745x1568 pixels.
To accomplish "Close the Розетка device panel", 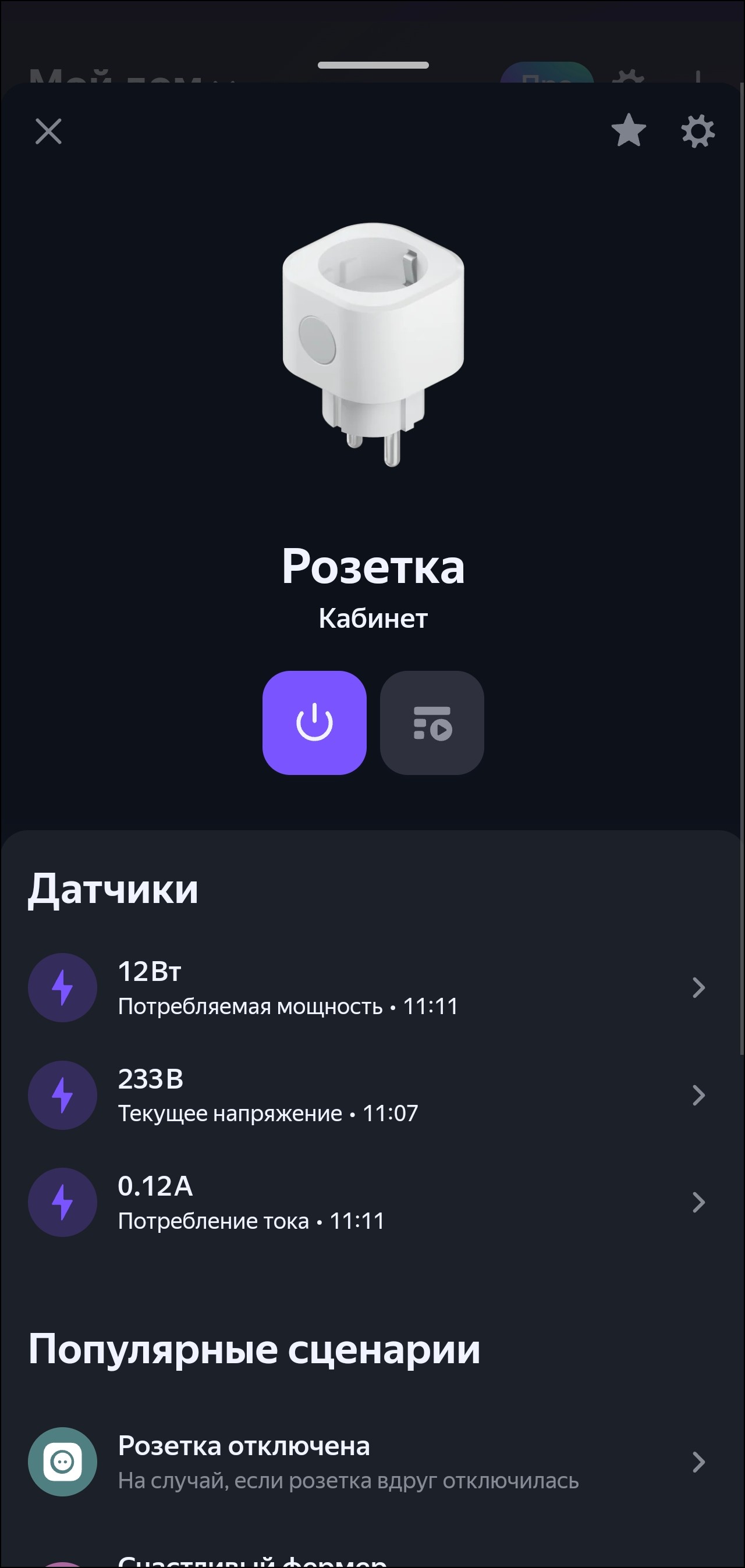I will (49, 131).
